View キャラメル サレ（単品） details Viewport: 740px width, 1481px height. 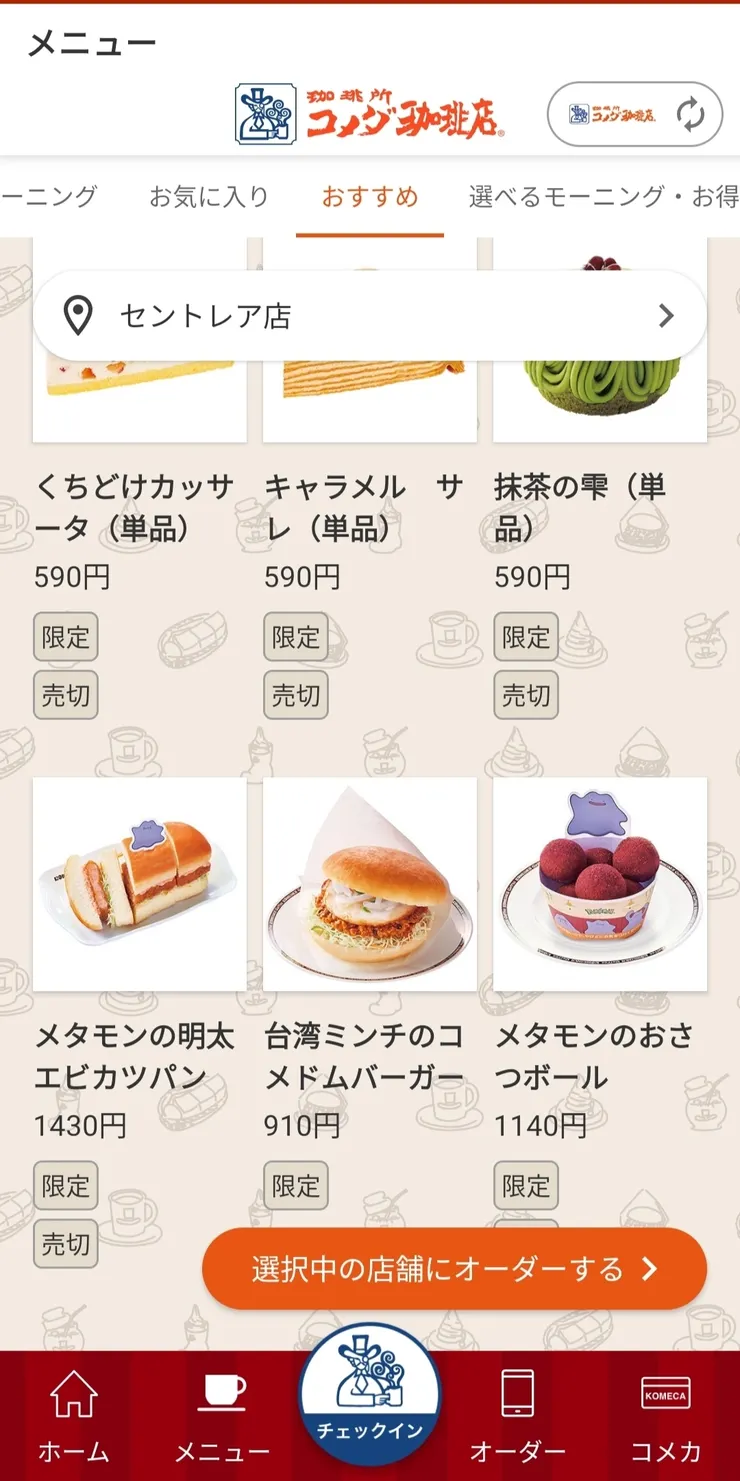point(369,506)
